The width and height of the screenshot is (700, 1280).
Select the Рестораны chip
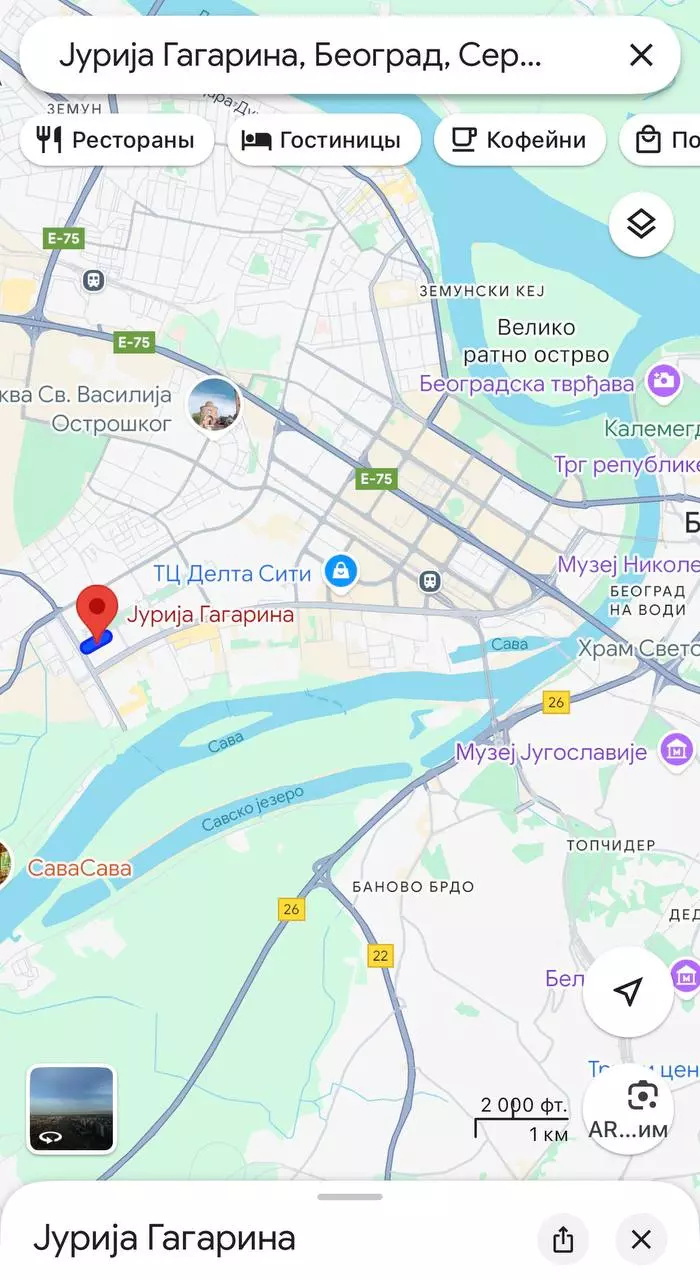click(116, 140)
